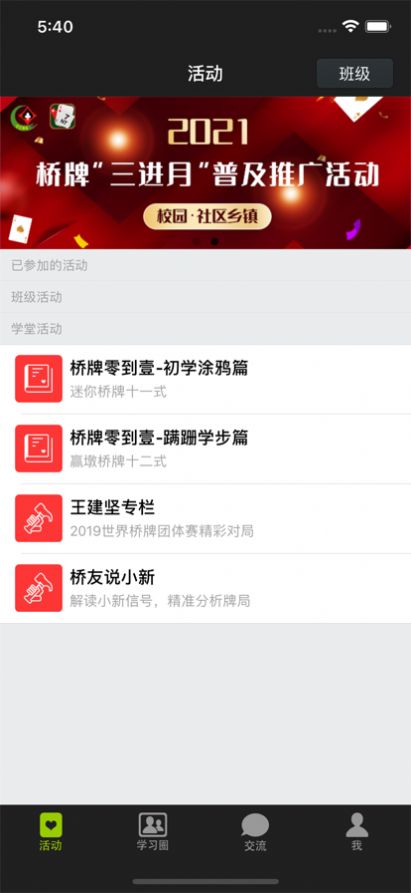The width and height of the screenshot is (411, 893).
Task: Open 桥牌零到壹-初学涂鸦篇 course
Action: (206, 379)
